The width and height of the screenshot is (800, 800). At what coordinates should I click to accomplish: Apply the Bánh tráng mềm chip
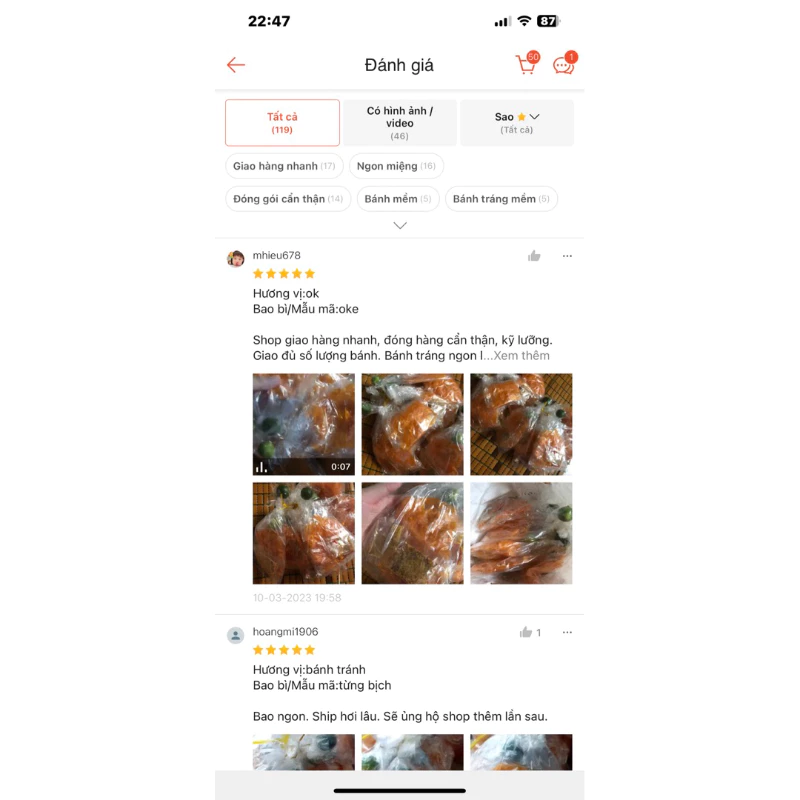(501, 199)
